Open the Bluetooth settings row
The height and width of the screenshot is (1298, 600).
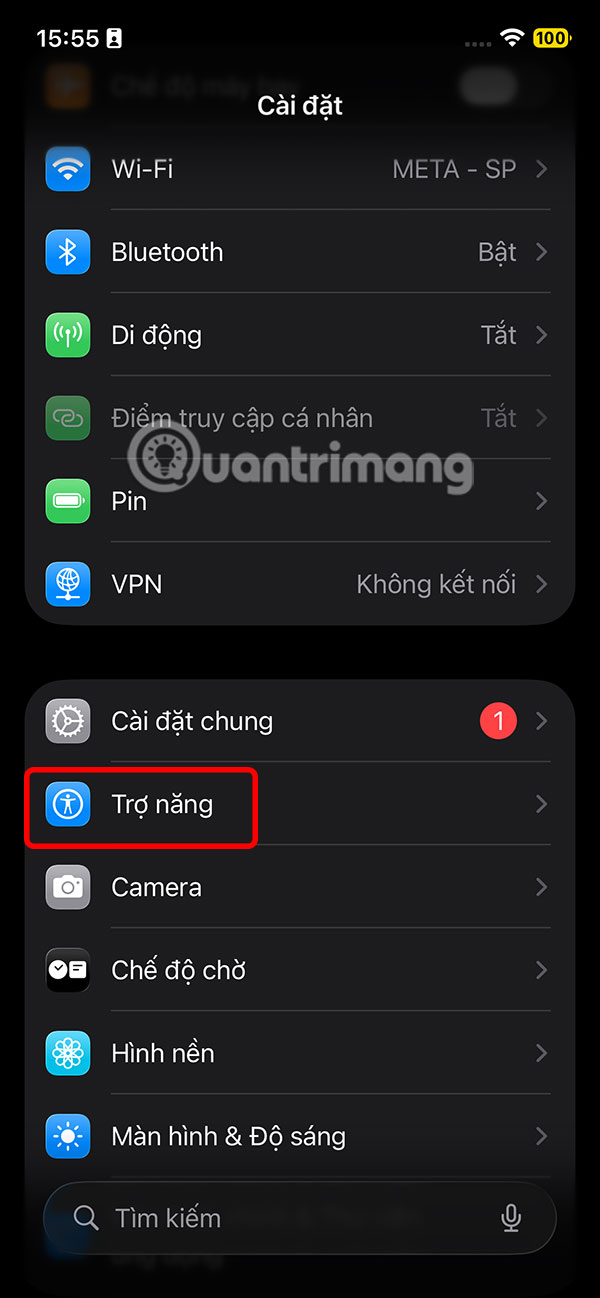click(300, 252)
